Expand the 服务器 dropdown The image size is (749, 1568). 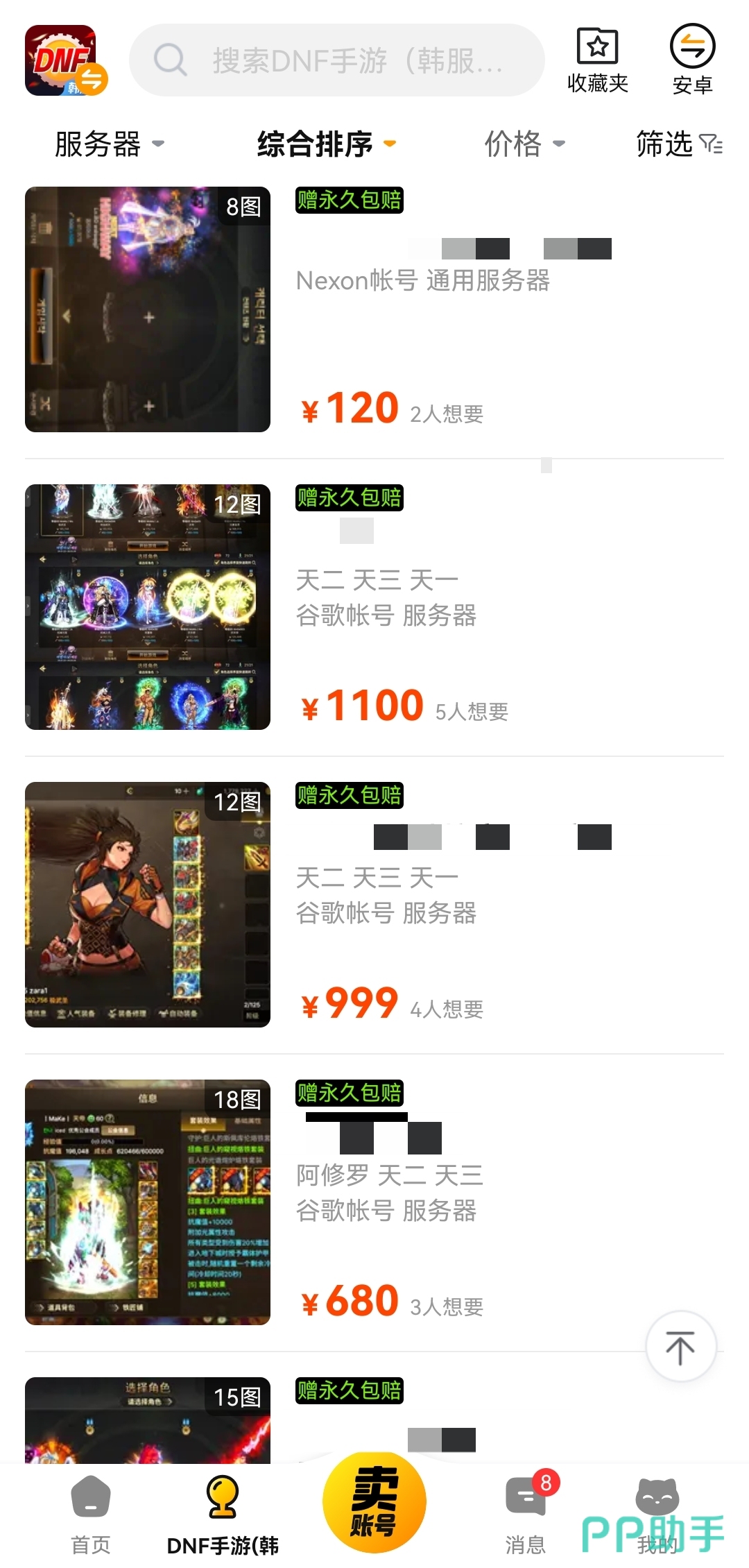pos(110,144)
